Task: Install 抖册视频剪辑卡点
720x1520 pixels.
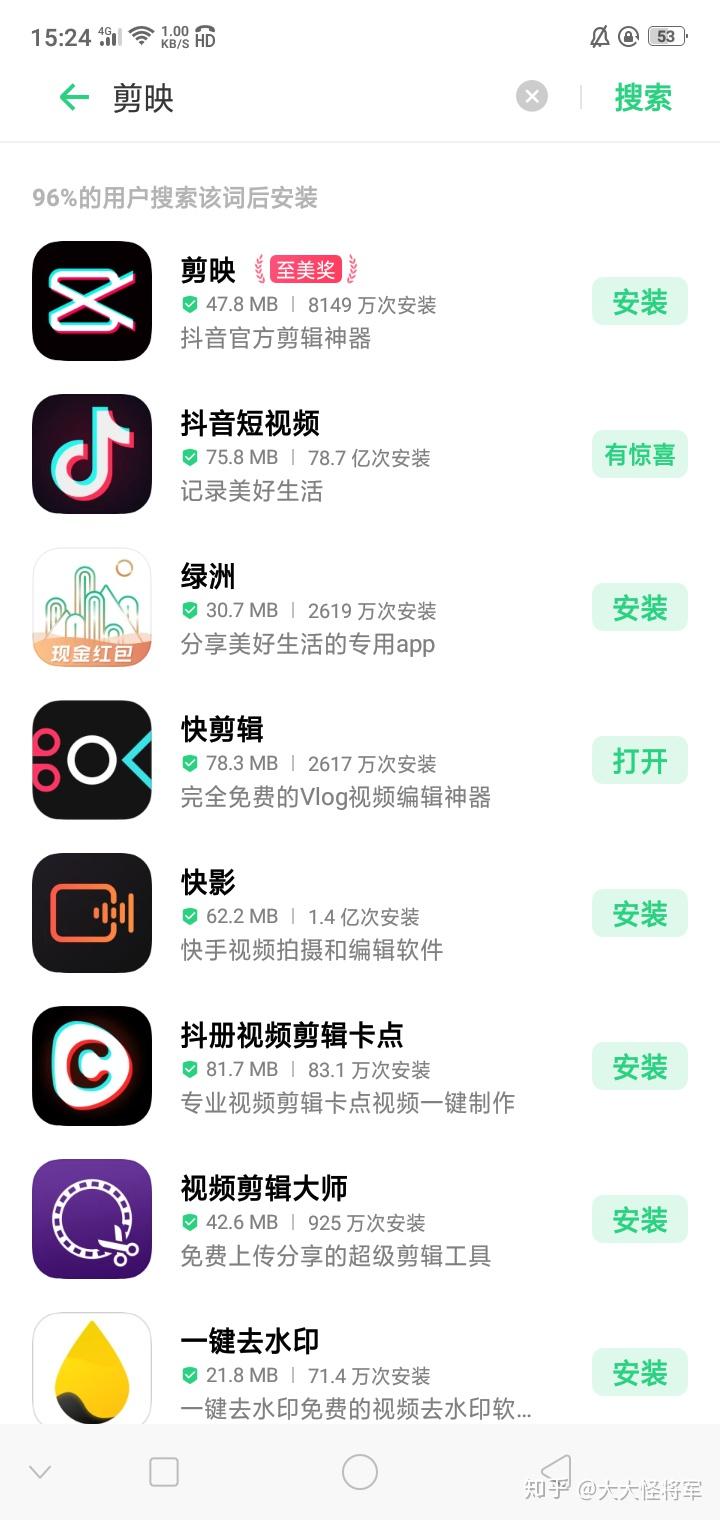Action: 640,1066
